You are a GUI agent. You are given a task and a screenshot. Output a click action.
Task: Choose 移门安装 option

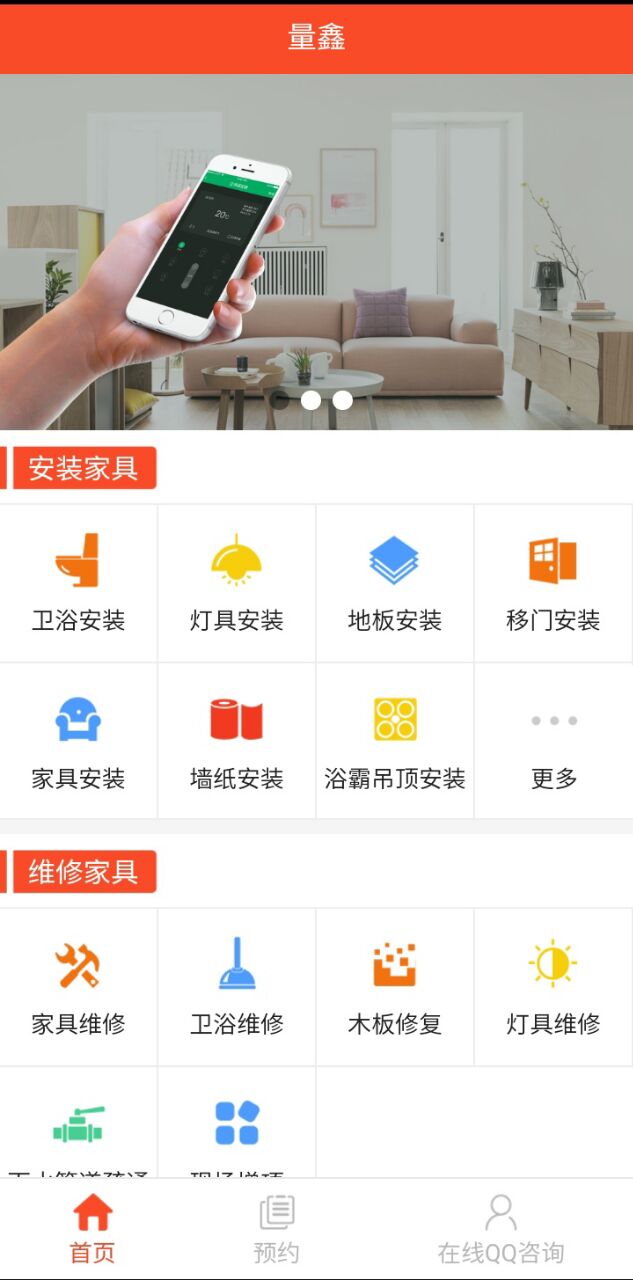tap(553, 583)
